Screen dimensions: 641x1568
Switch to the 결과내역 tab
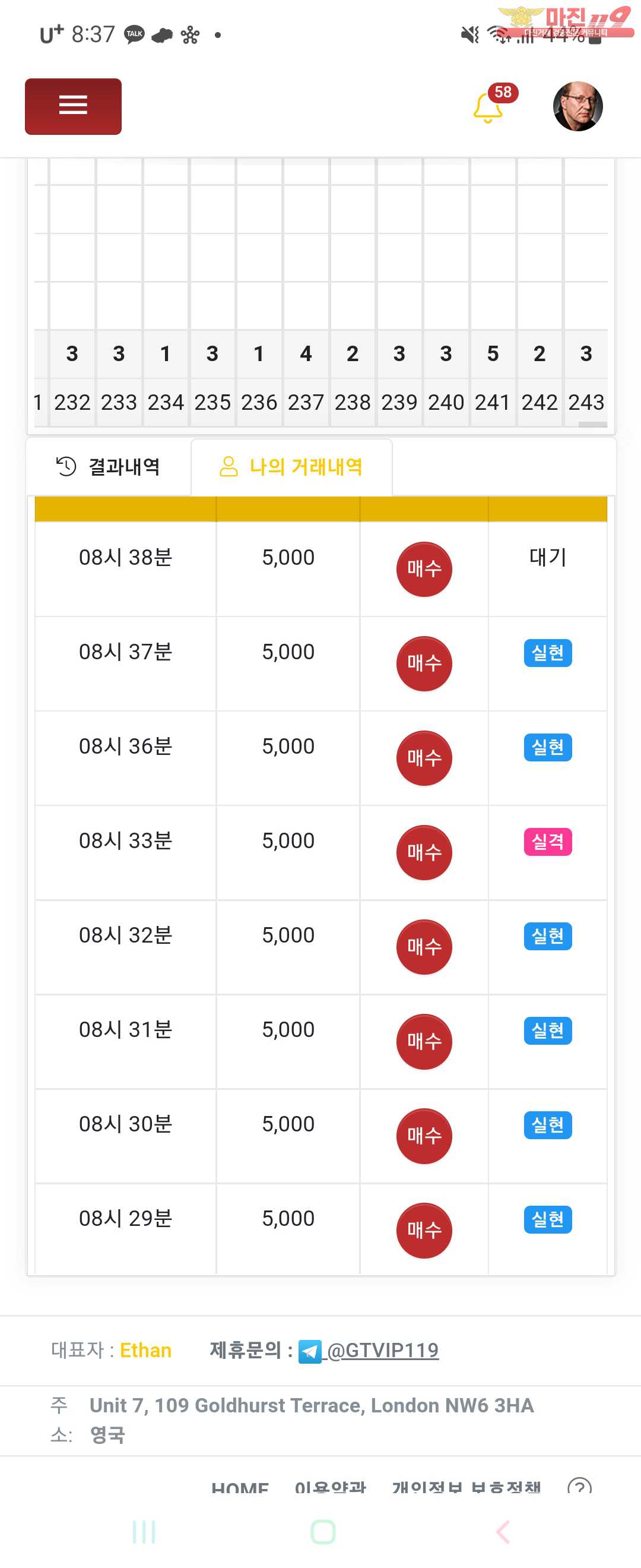coord(108,467)
